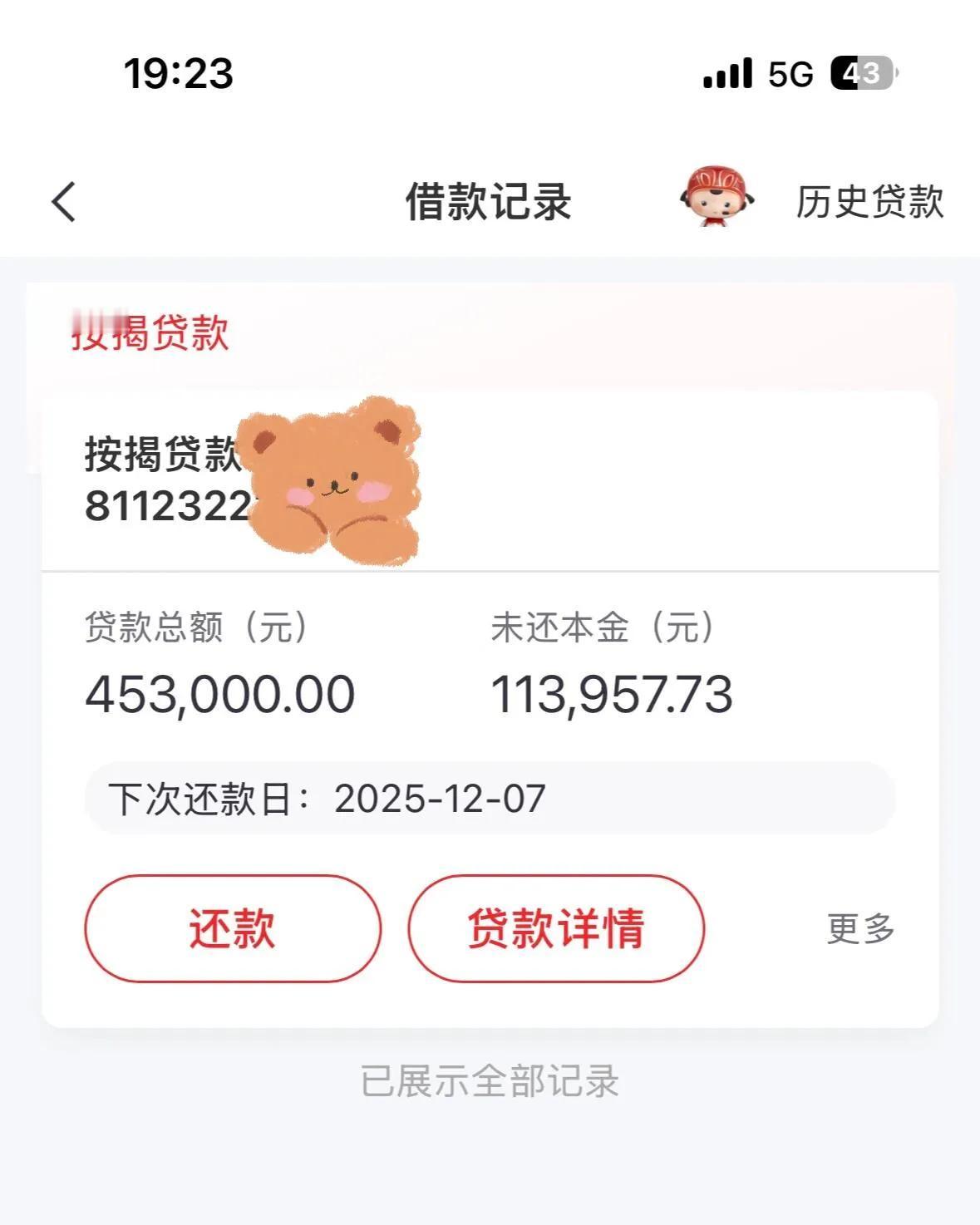Select the loan titled 按揭贷款
Image resolution: width=980 pixels, height=1225 pixels.
click(161, 455)
